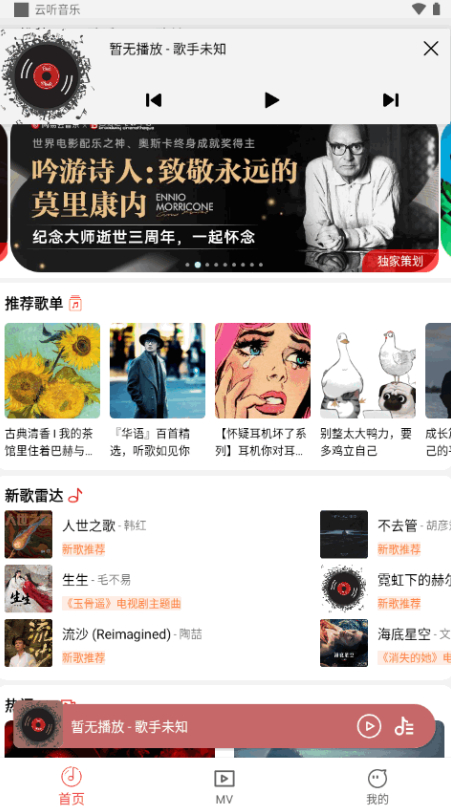Play the song 不去管
Screen dimensions: 451x811
[385, 534]
